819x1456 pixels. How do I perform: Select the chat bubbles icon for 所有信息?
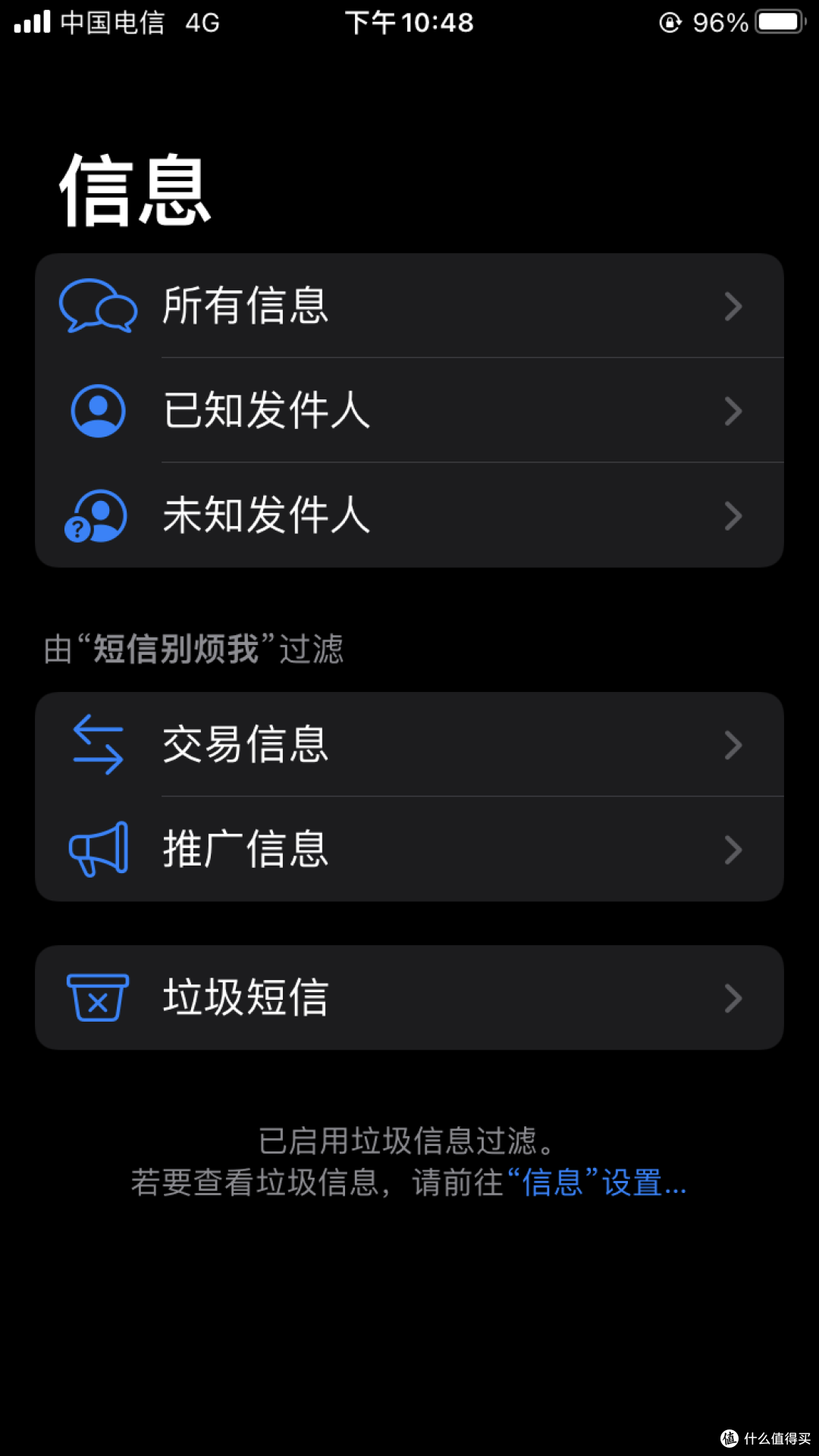(96, 306)
